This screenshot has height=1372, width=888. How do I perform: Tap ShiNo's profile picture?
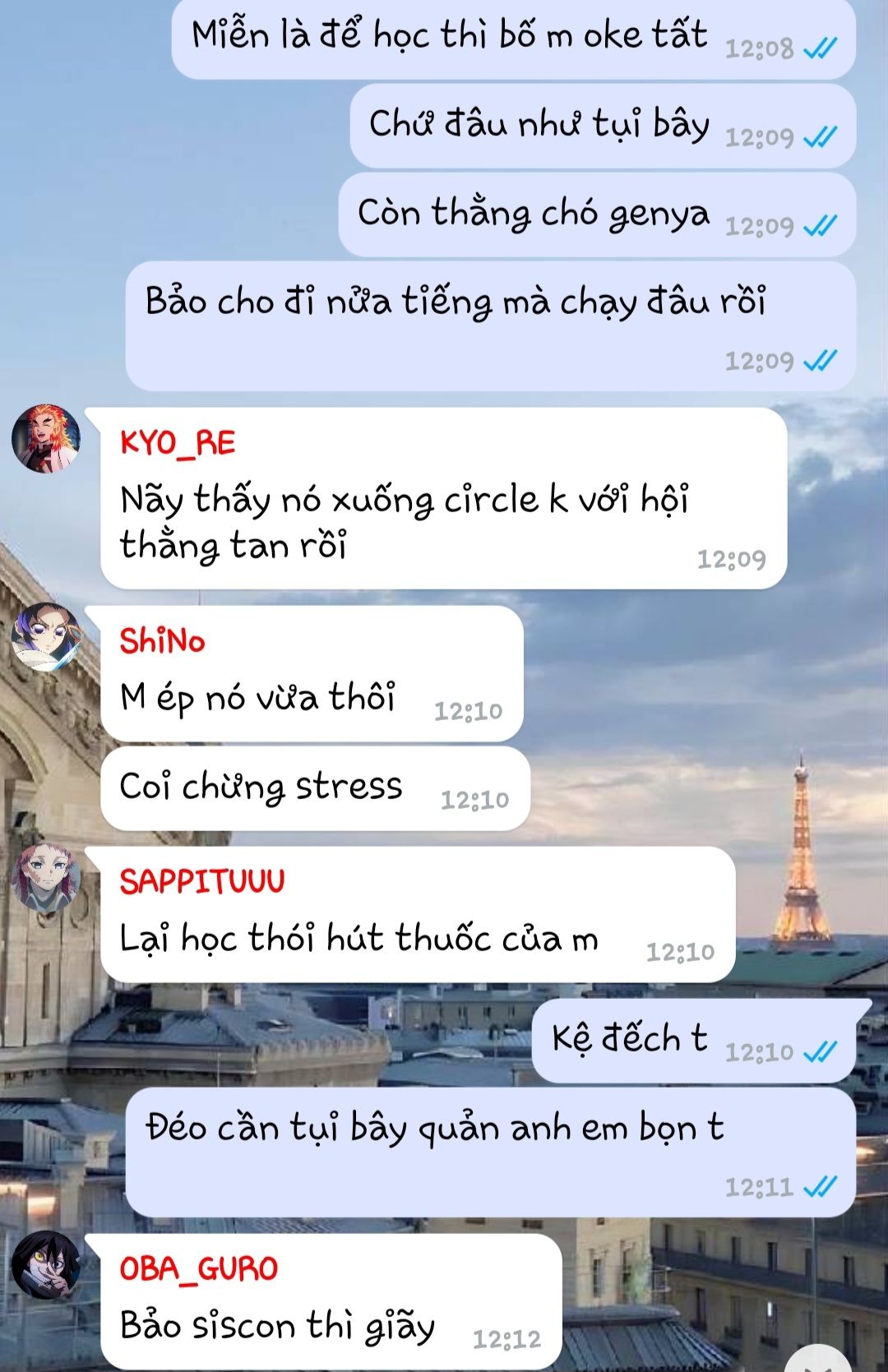(x=46, y=638)
